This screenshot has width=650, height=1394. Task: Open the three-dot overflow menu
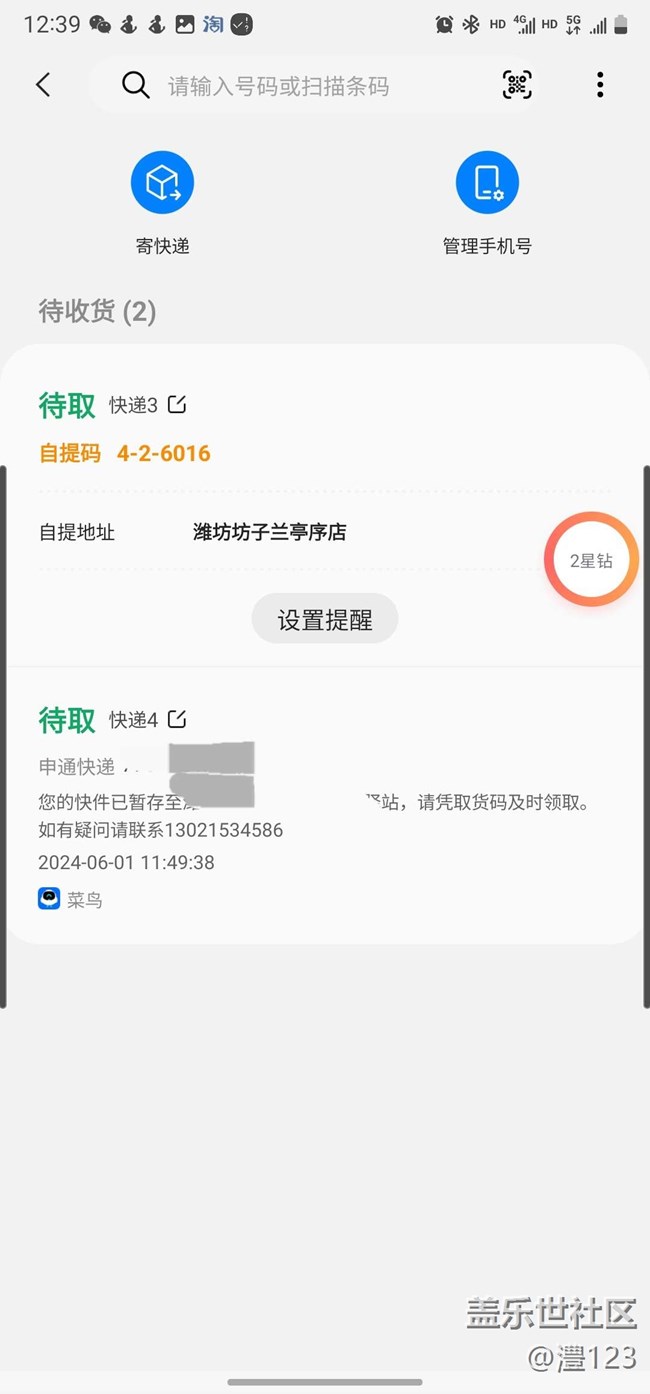(x=600, y=85)
